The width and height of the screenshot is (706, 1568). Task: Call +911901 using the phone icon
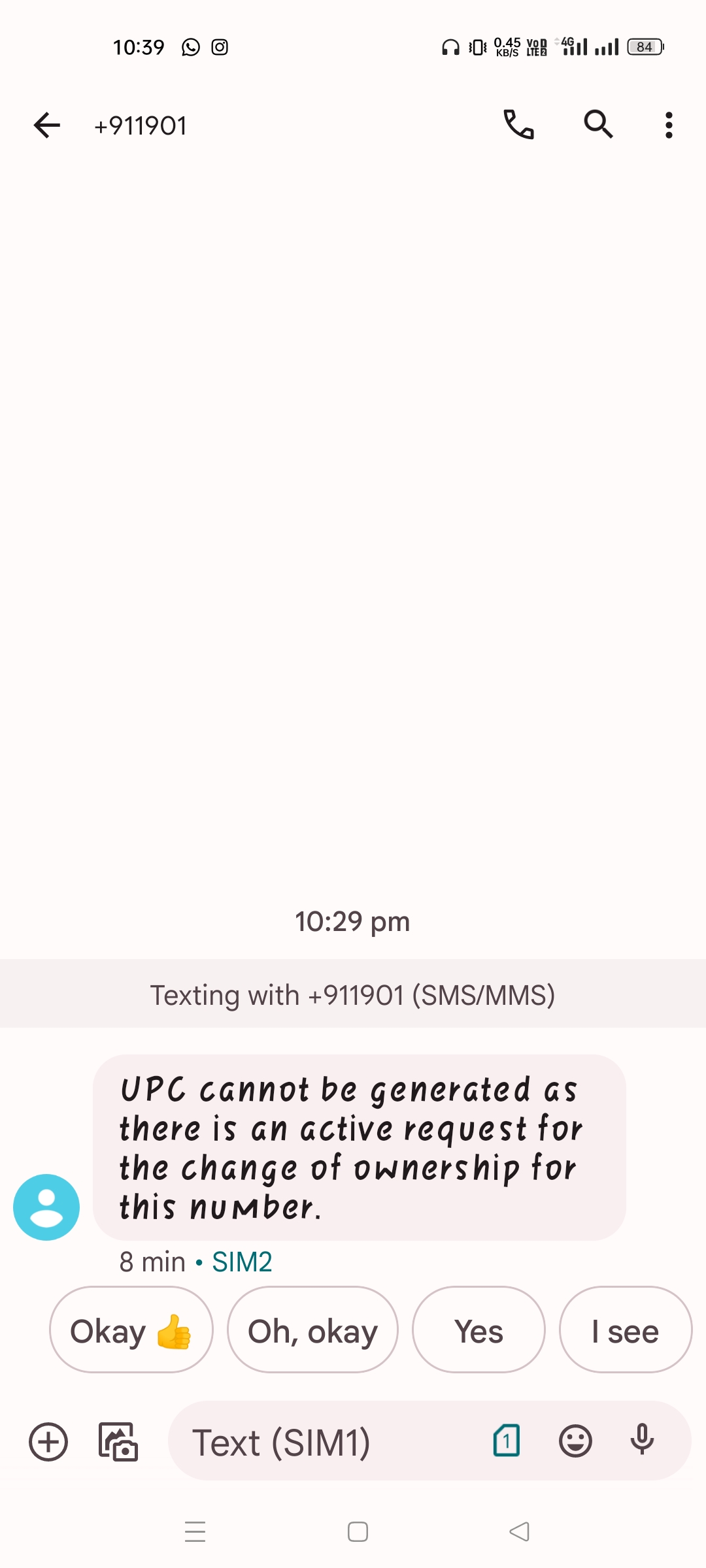[x=518, y=124]
